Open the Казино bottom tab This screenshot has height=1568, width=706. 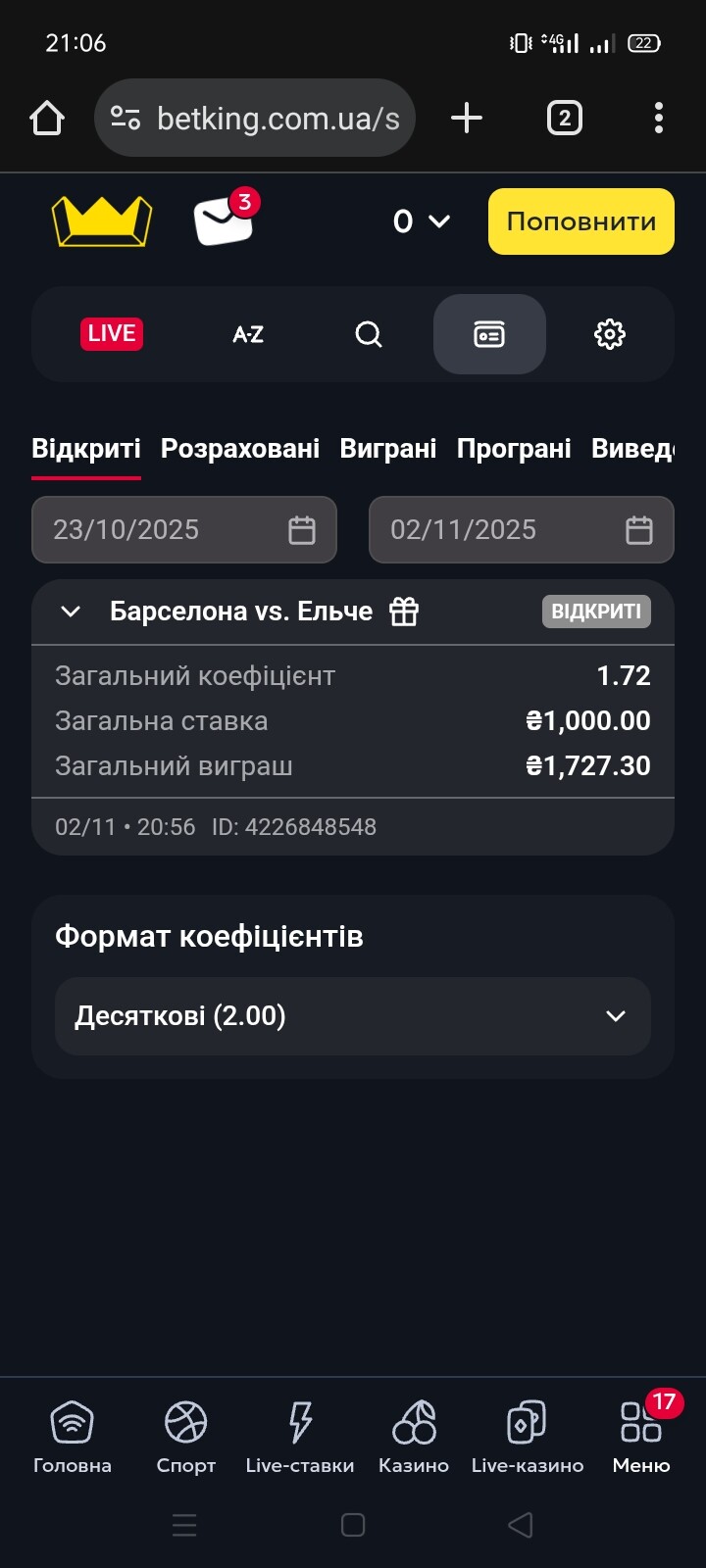click(x=414, y=1437)
